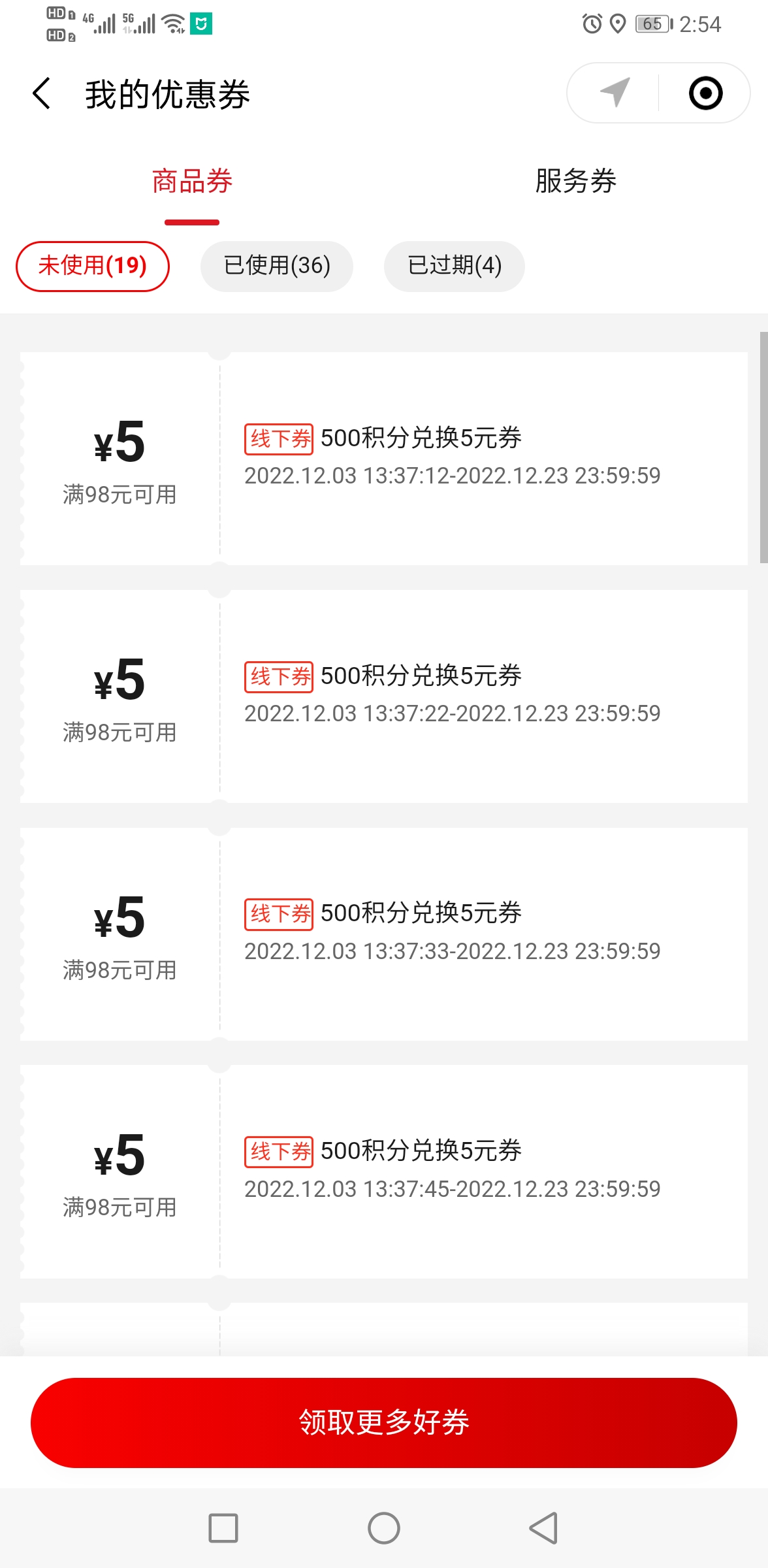Switch to the 服务券 tab
768x1568 pixels.
pyautogui.click(x=575, y=182)
